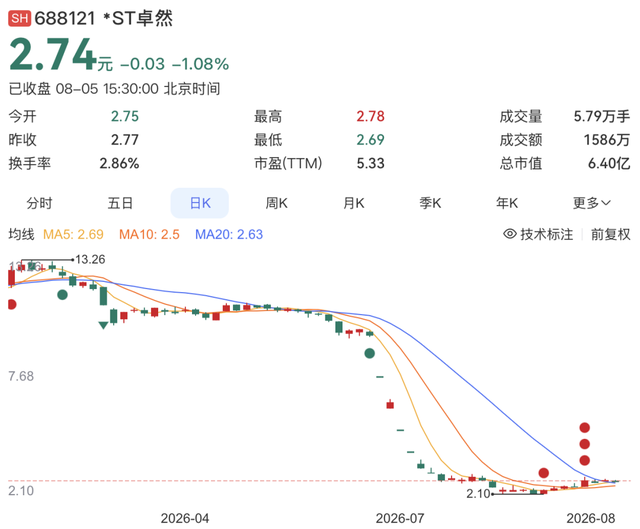Switch to 周K chart
The height and width of the screenshot is (529, 640).
click(x=276, y=203)
